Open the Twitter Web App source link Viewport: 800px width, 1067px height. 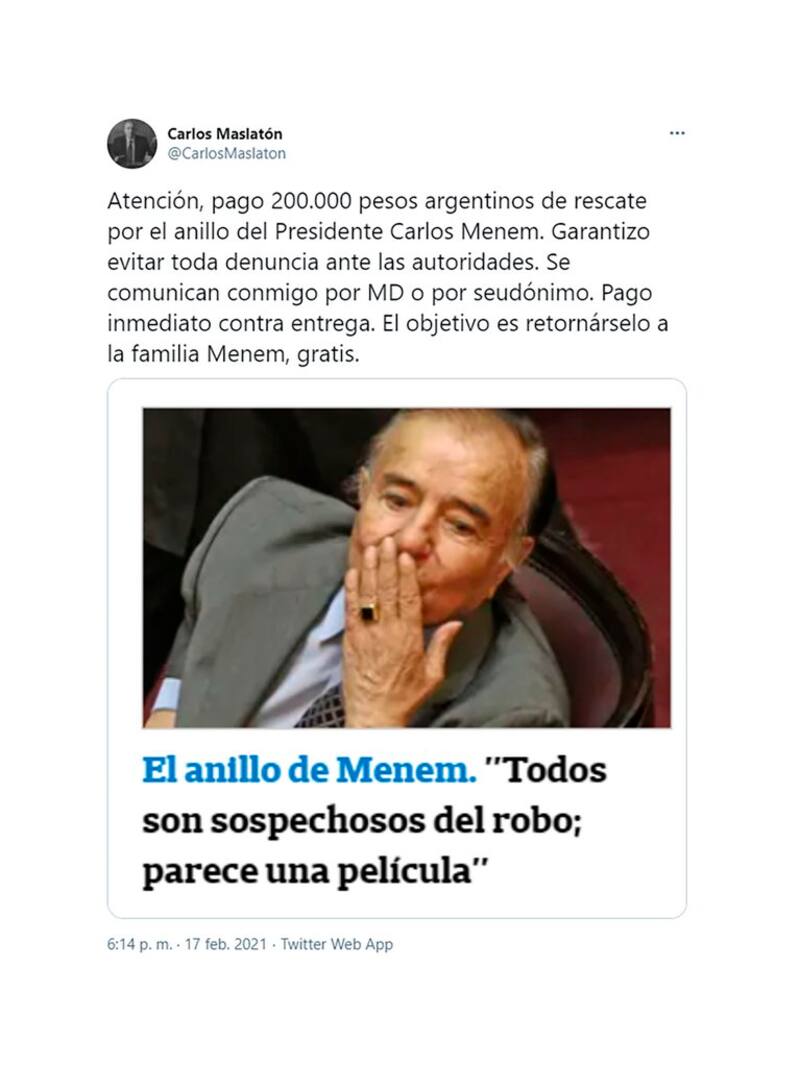pyautogui.click(x=337, y=944)
